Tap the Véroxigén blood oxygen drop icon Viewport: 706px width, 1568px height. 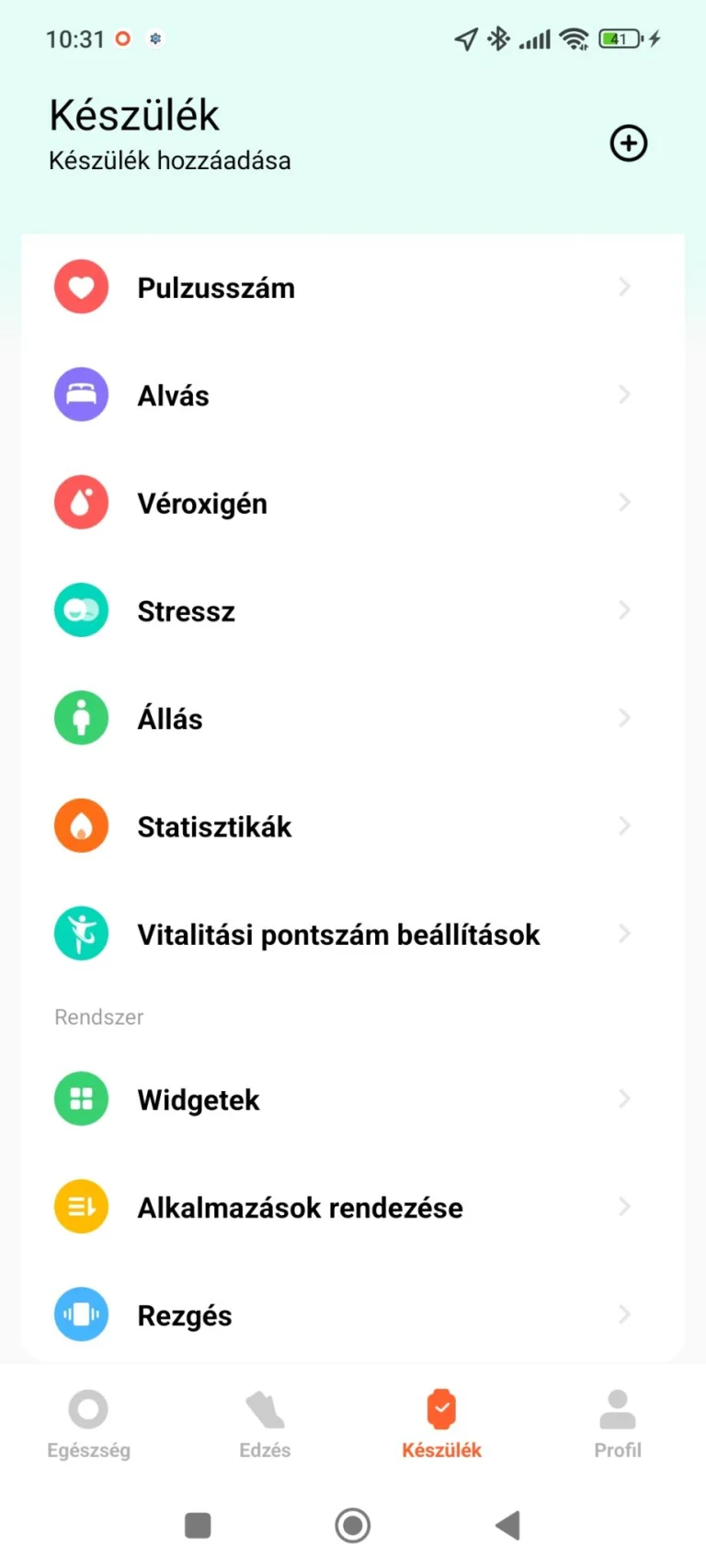[x=81, y=502]
